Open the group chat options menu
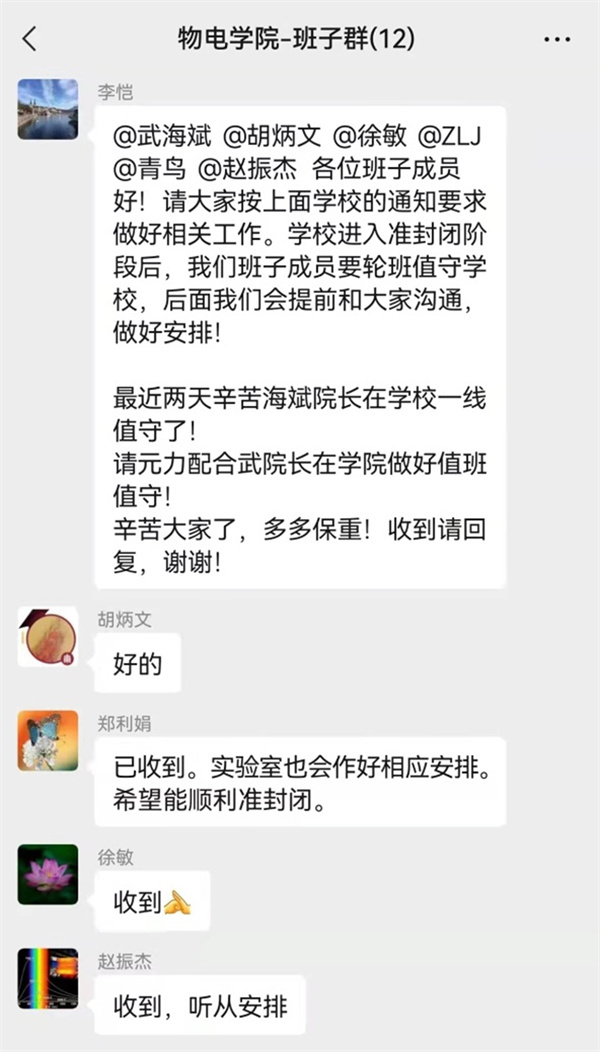The height and width of the screenshot is (1052, 600). click(556, 40)
